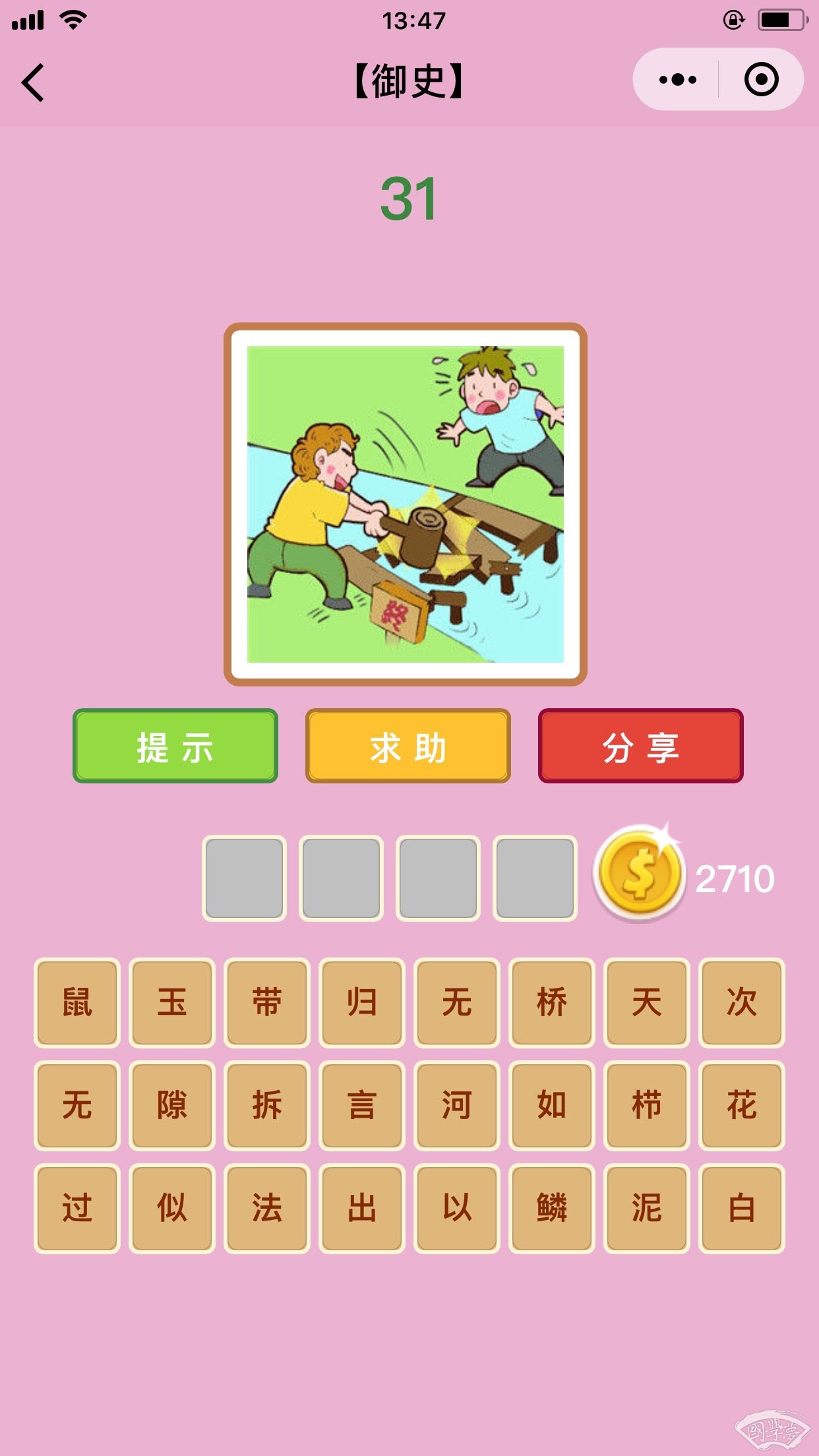Screen dimensions: 819x1456
Task: Choose the 玉 character tile
Action: (172, 1003)
